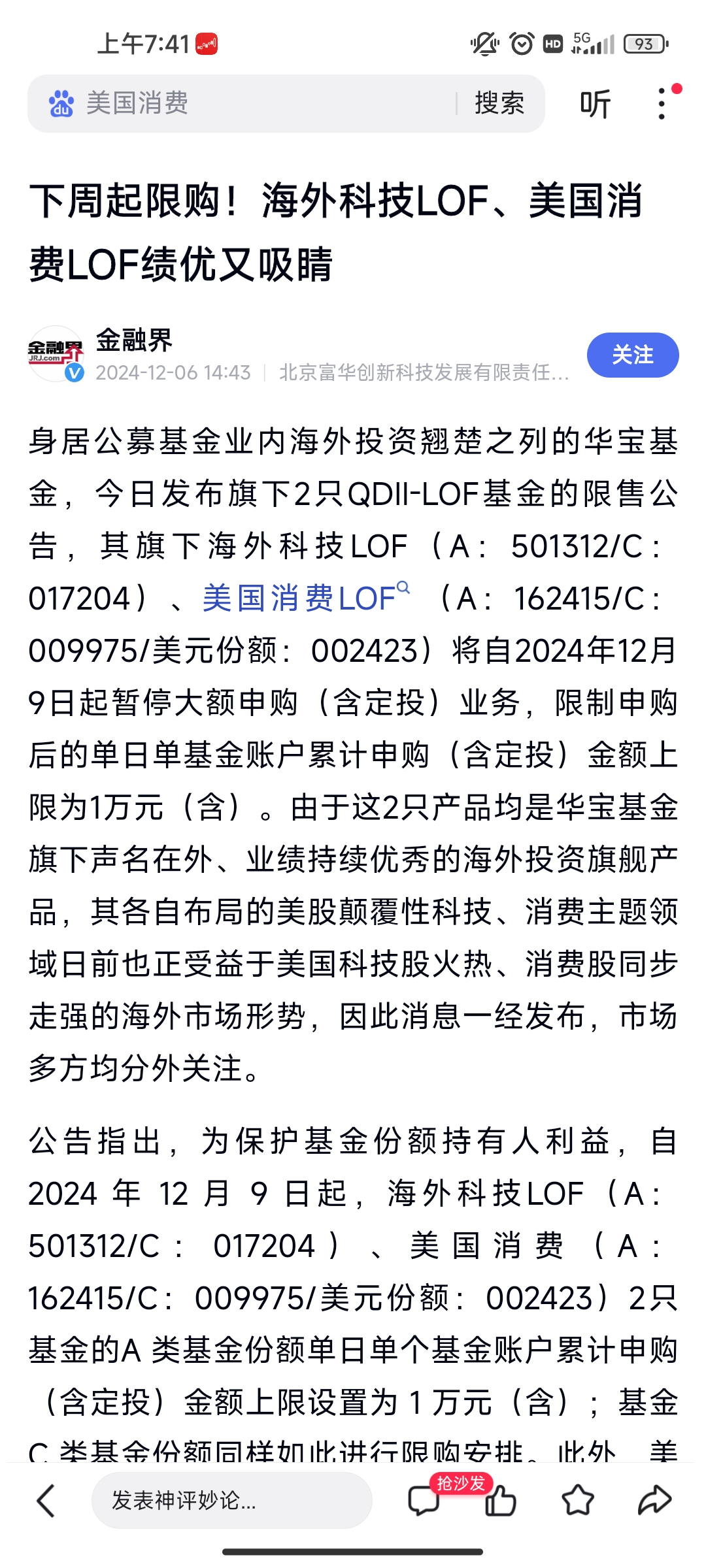
Task: Write a comment in 发表神评妙论 field
Action: (x=231, y=1500)
